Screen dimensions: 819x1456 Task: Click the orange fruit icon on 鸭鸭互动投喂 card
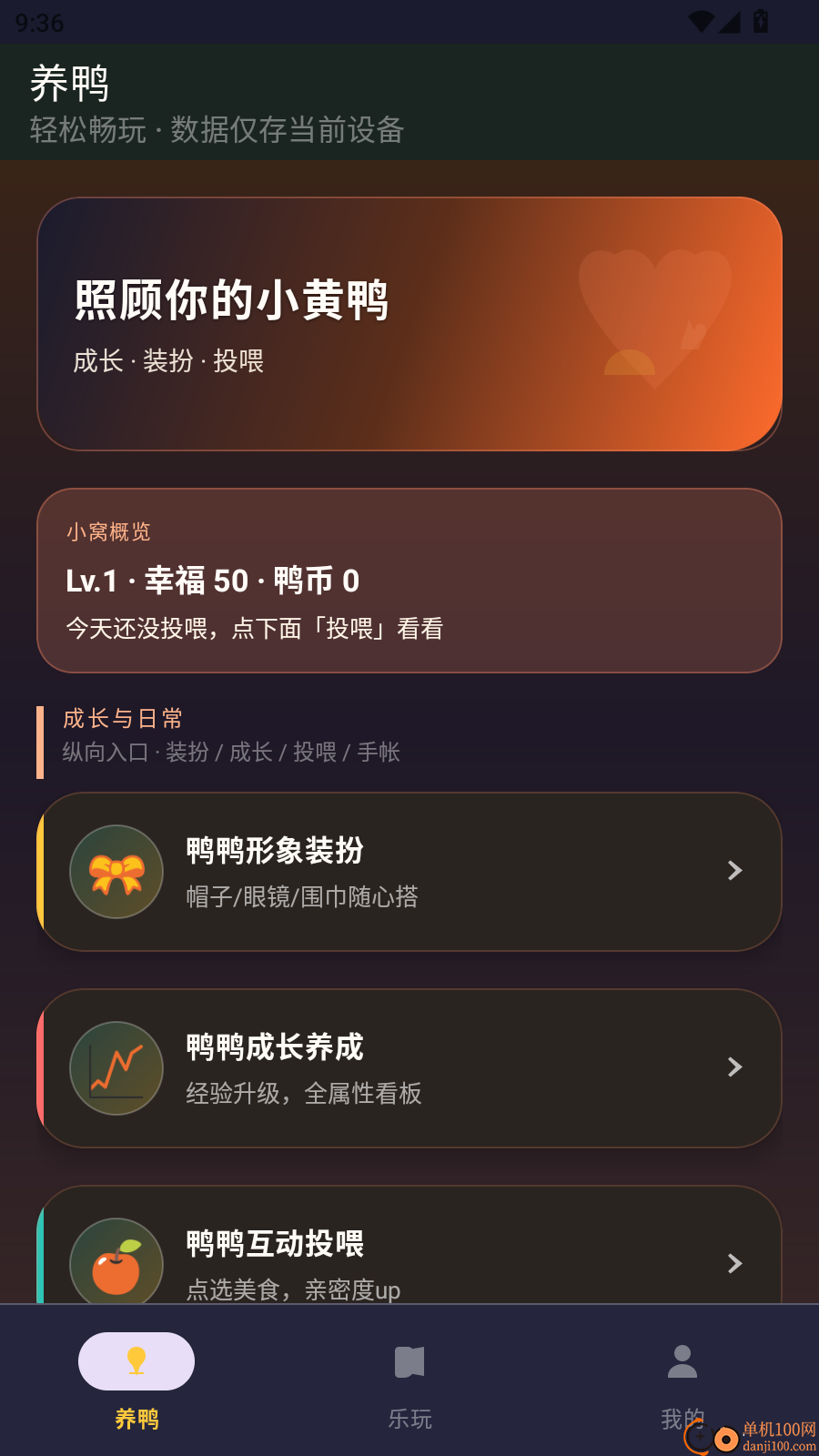click(116, 1263)
